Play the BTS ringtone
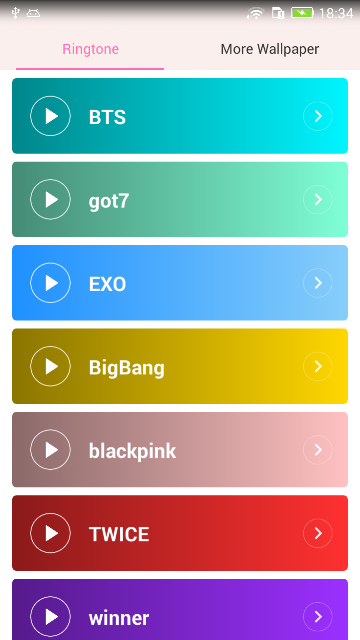The image size is (360, 640). coord(50,116)
